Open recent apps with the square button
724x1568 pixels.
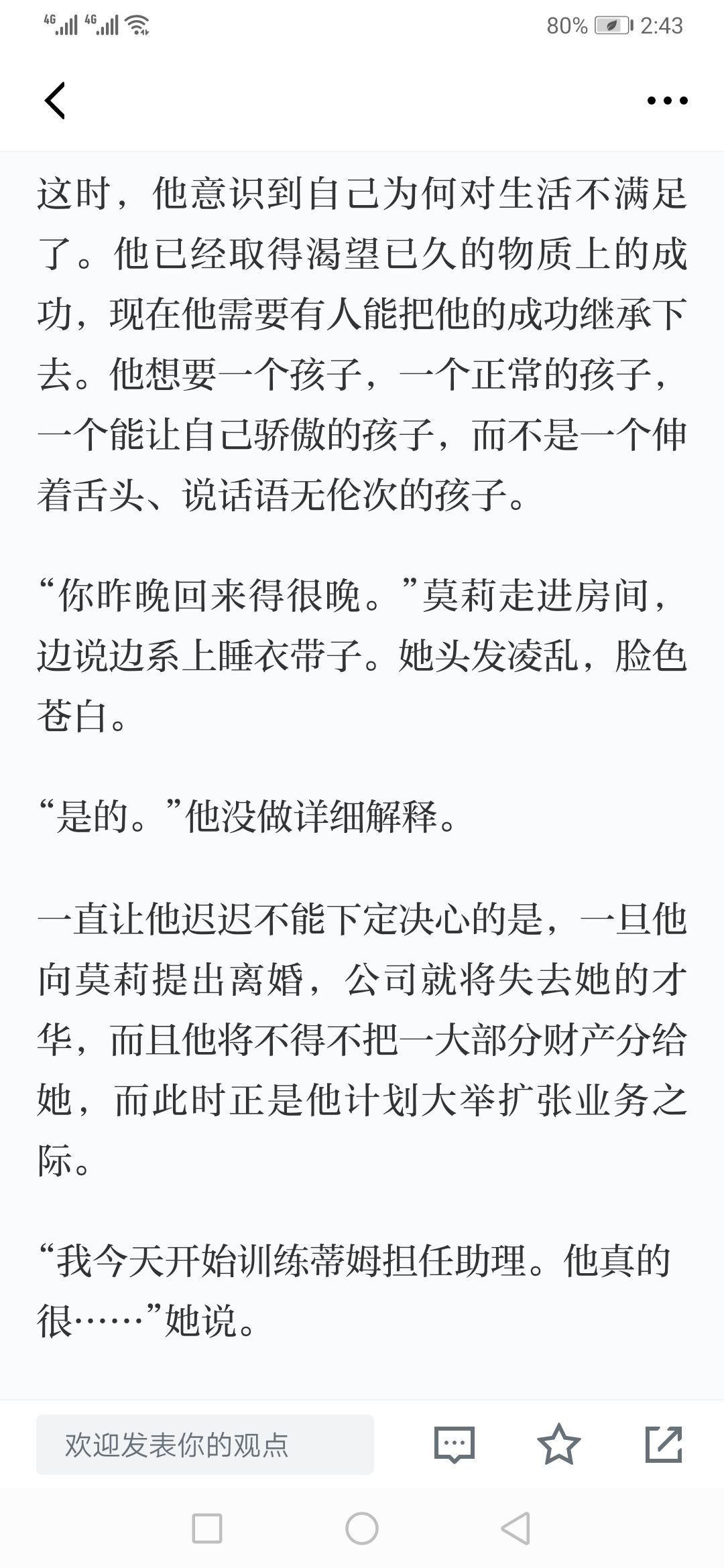(207, 1528)
